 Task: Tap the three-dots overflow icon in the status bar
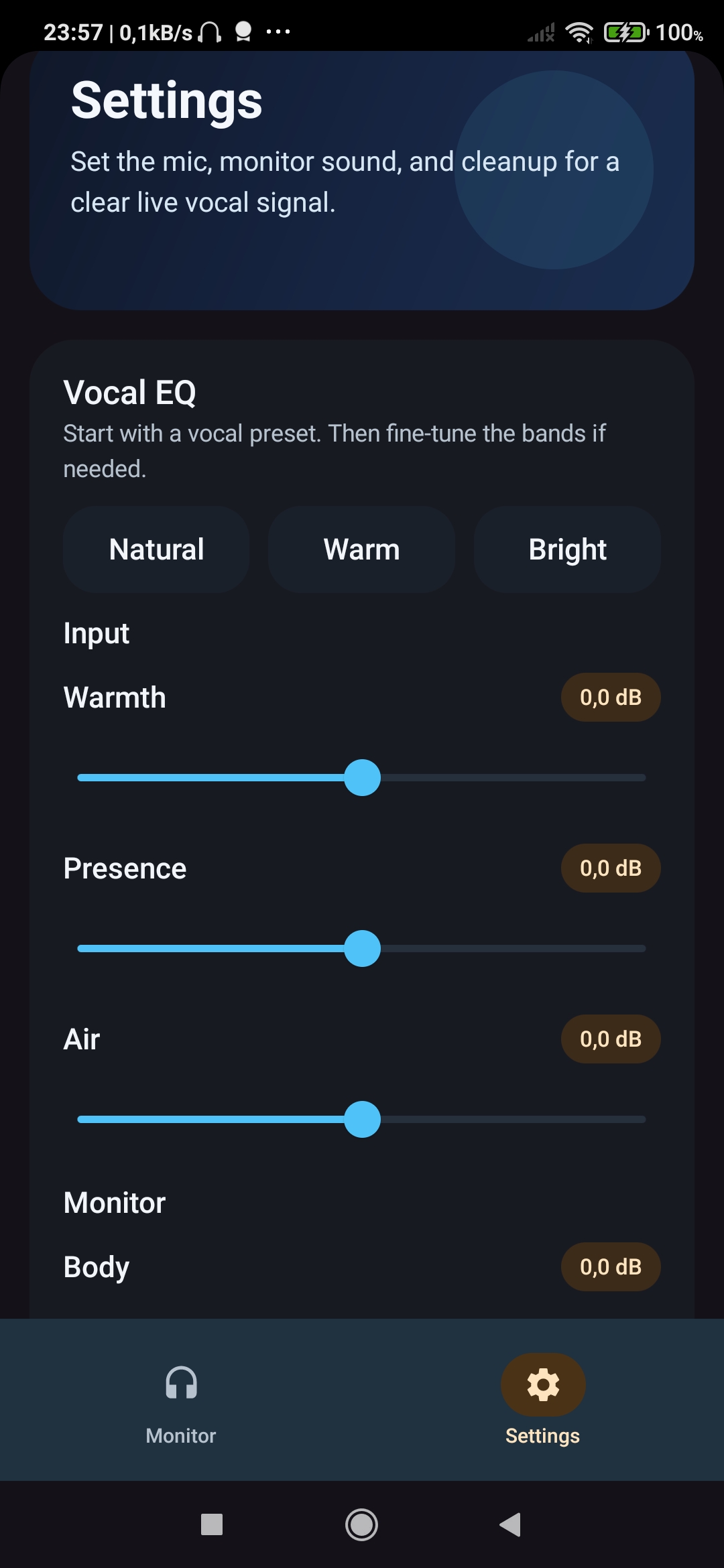tap(277, 30)
